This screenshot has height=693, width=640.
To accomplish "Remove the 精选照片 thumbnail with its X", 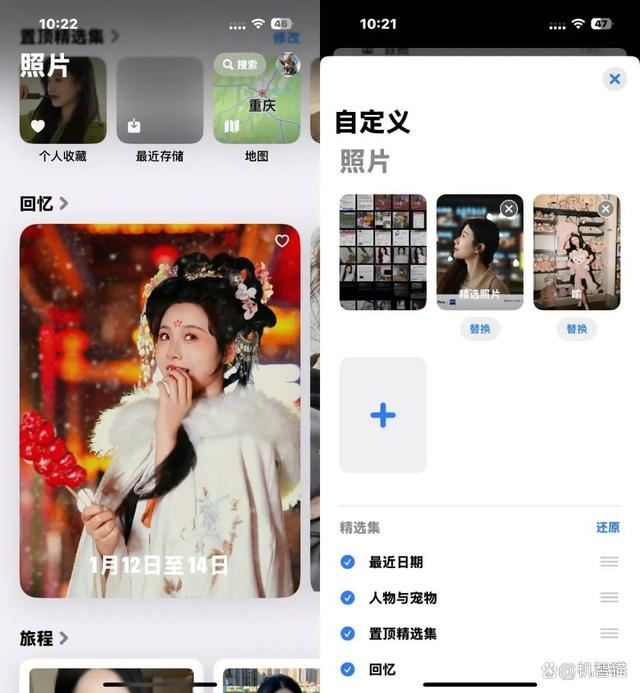I will pyautogui.click(x=509, y=209).
